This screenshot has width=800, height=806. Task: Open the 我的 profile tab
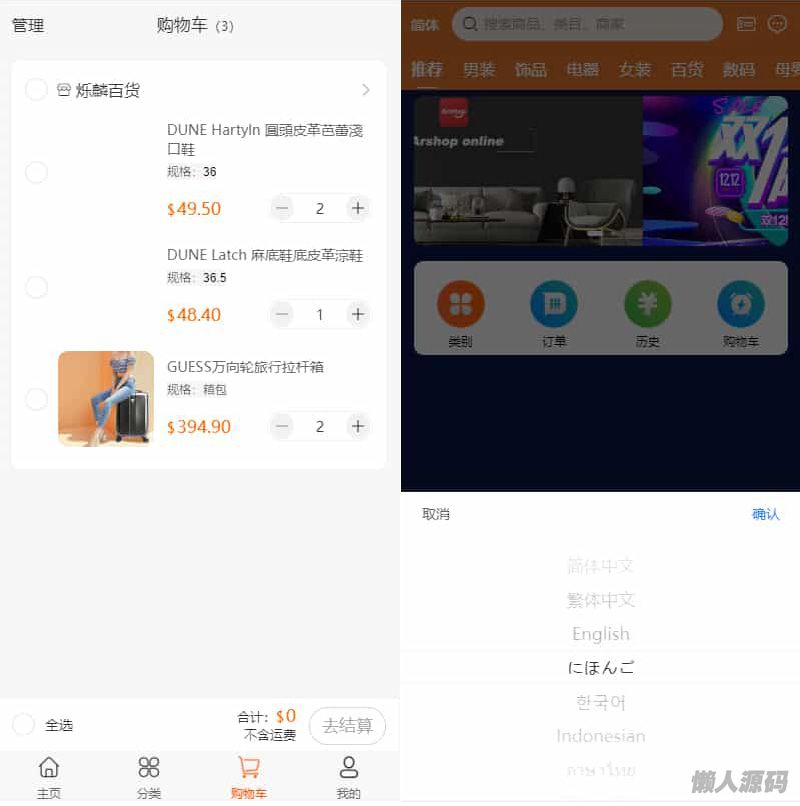[x=348, y=778]
